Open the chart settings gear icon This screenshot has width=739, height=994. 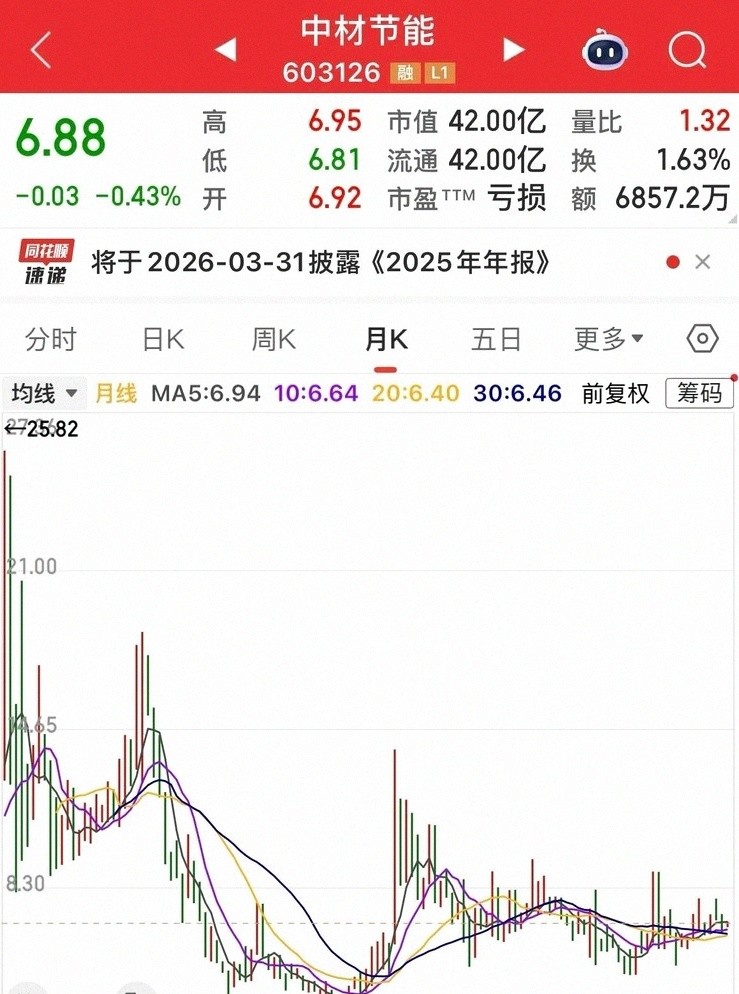pos(702,339)
